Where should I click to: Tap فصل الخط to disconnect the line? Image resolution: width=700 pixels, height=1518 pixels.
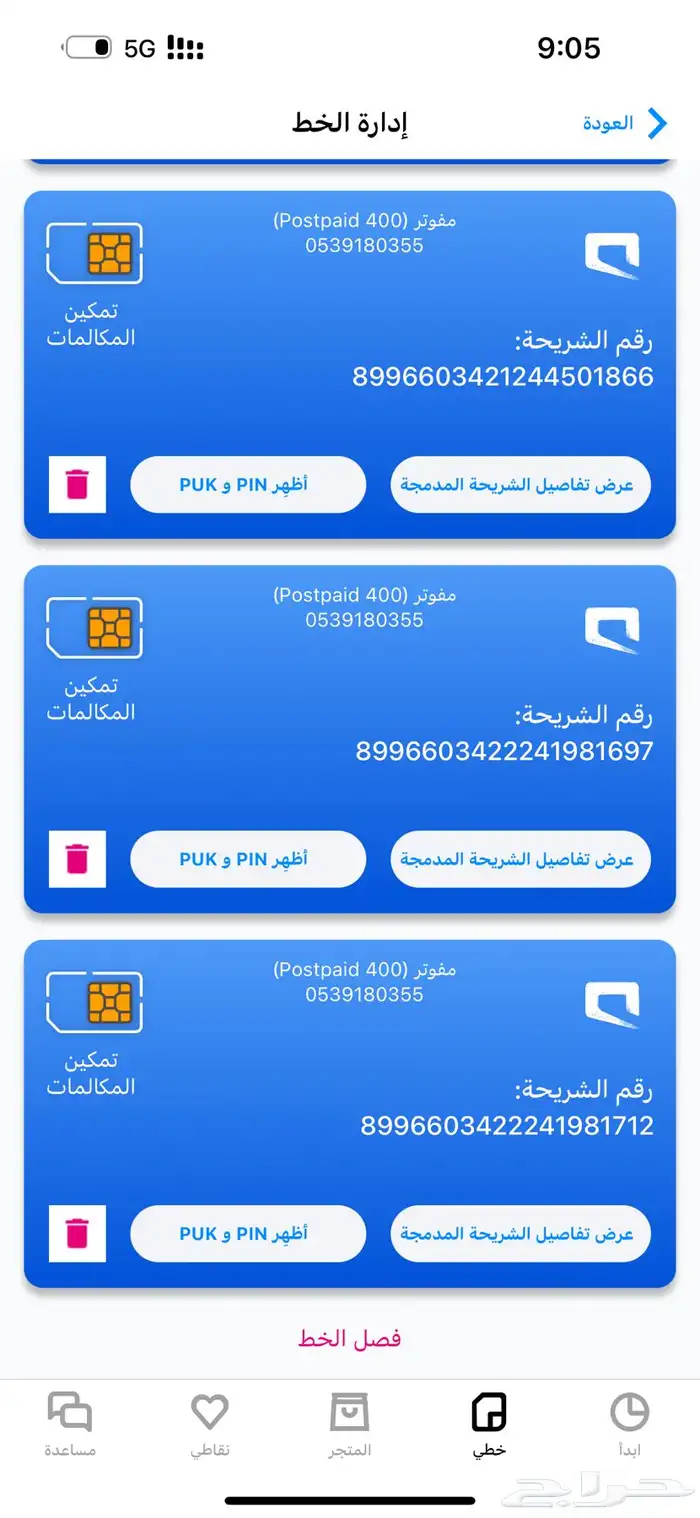pyautogui.click(x=349, y=1338)
